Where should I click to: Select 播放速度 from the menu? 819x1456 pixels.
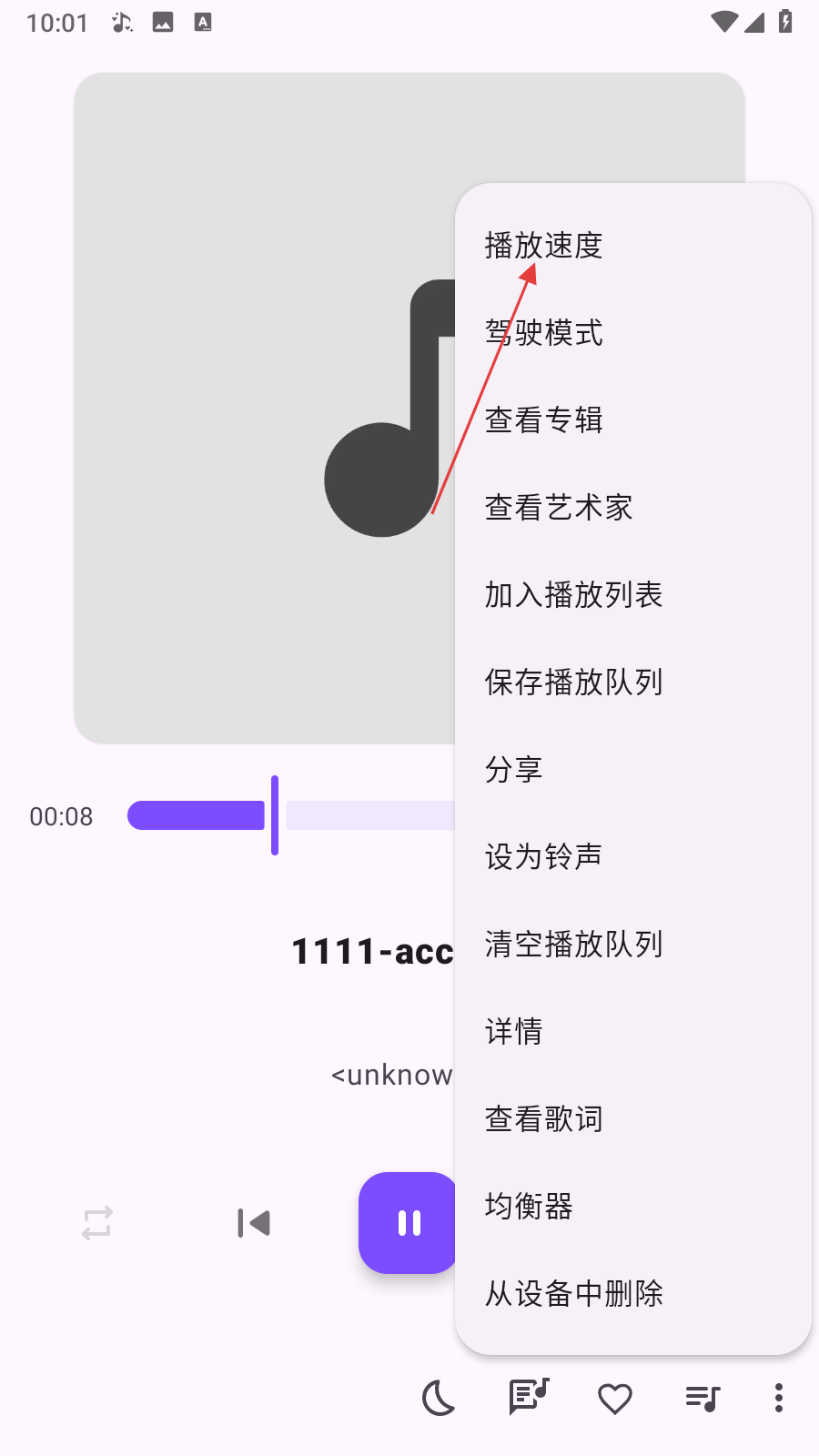click(x=544, y=246)
